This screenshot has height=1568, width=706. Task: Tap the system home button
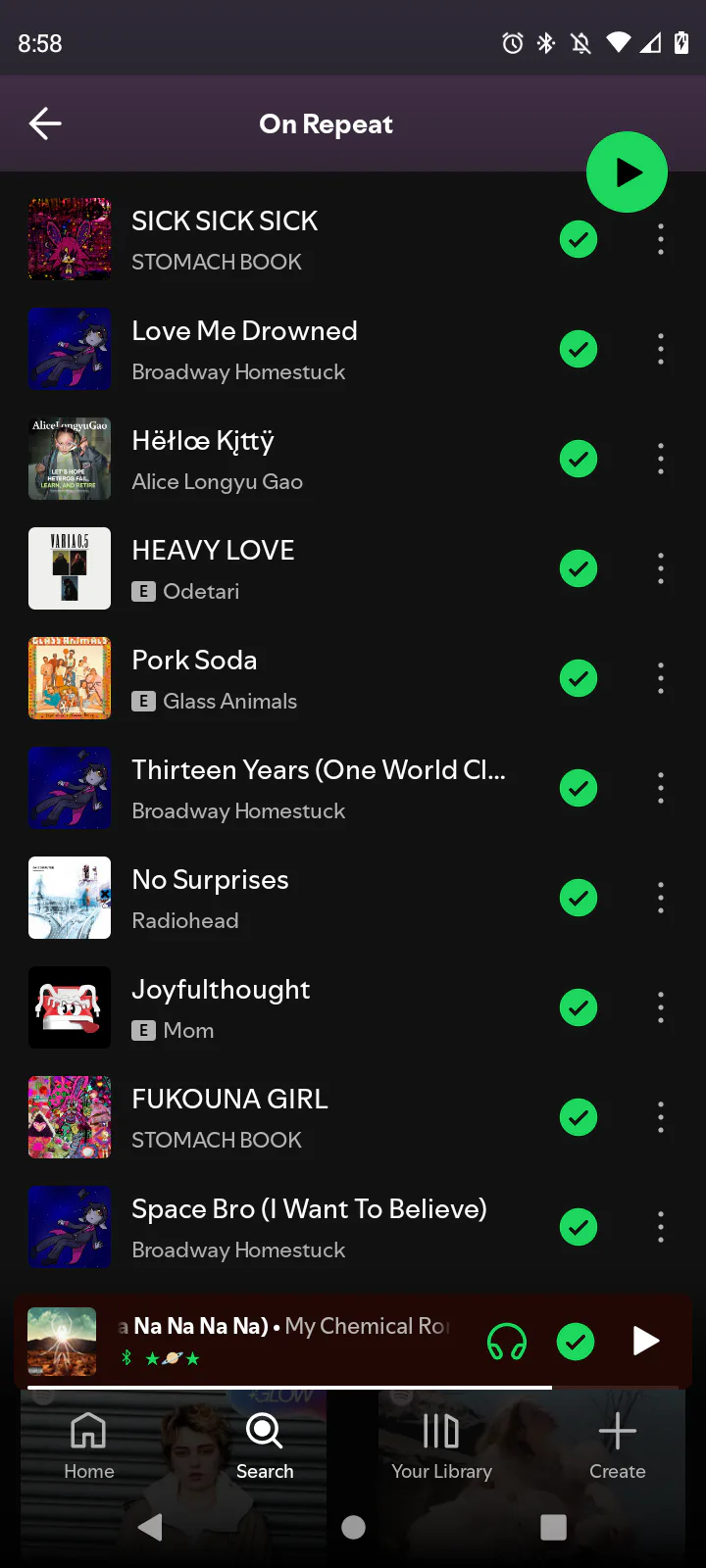[354, 1527]
